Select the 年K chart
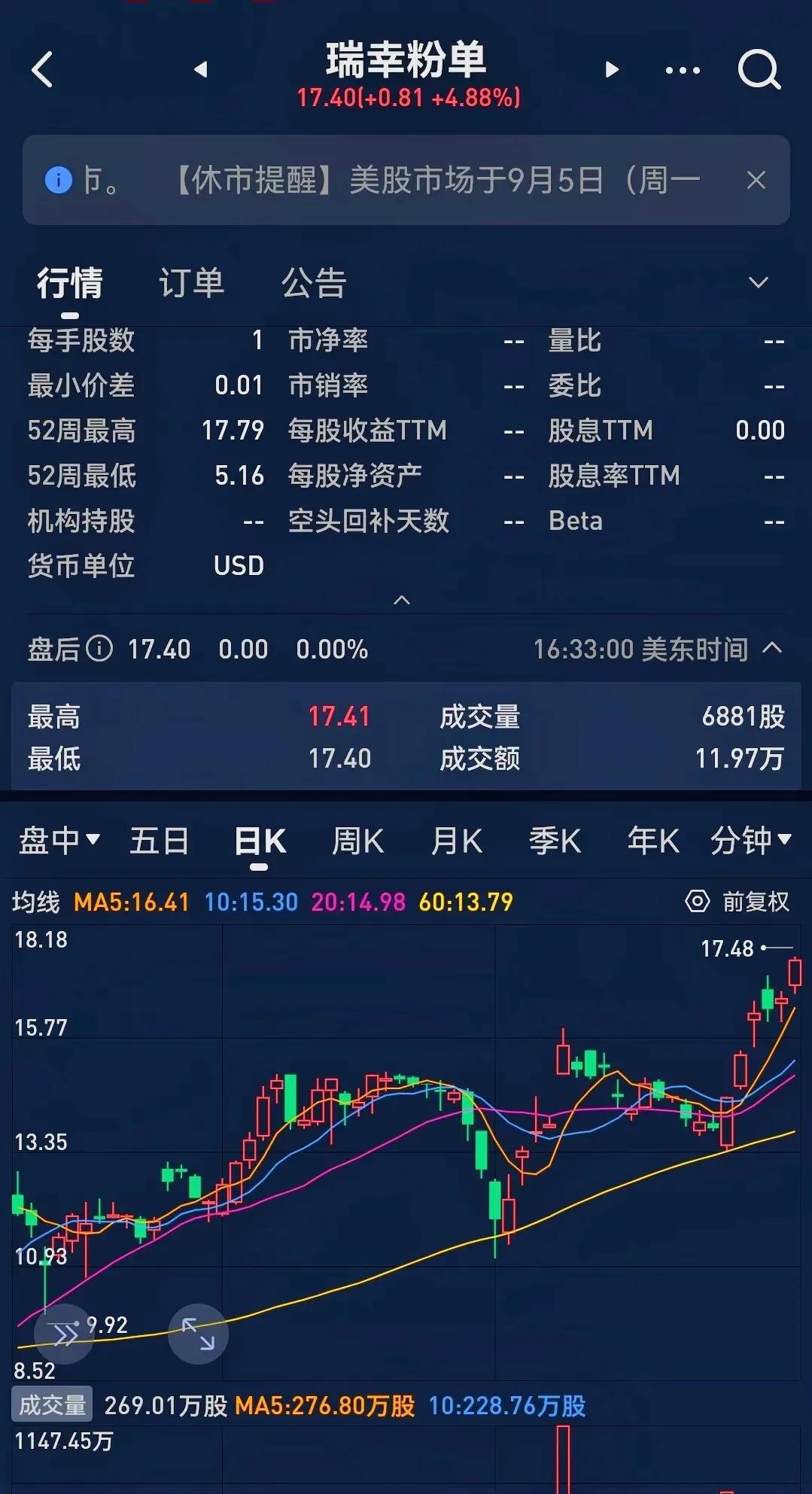Image resolution: width=812 pixels, height=1494 pixels. coord(652,840)
